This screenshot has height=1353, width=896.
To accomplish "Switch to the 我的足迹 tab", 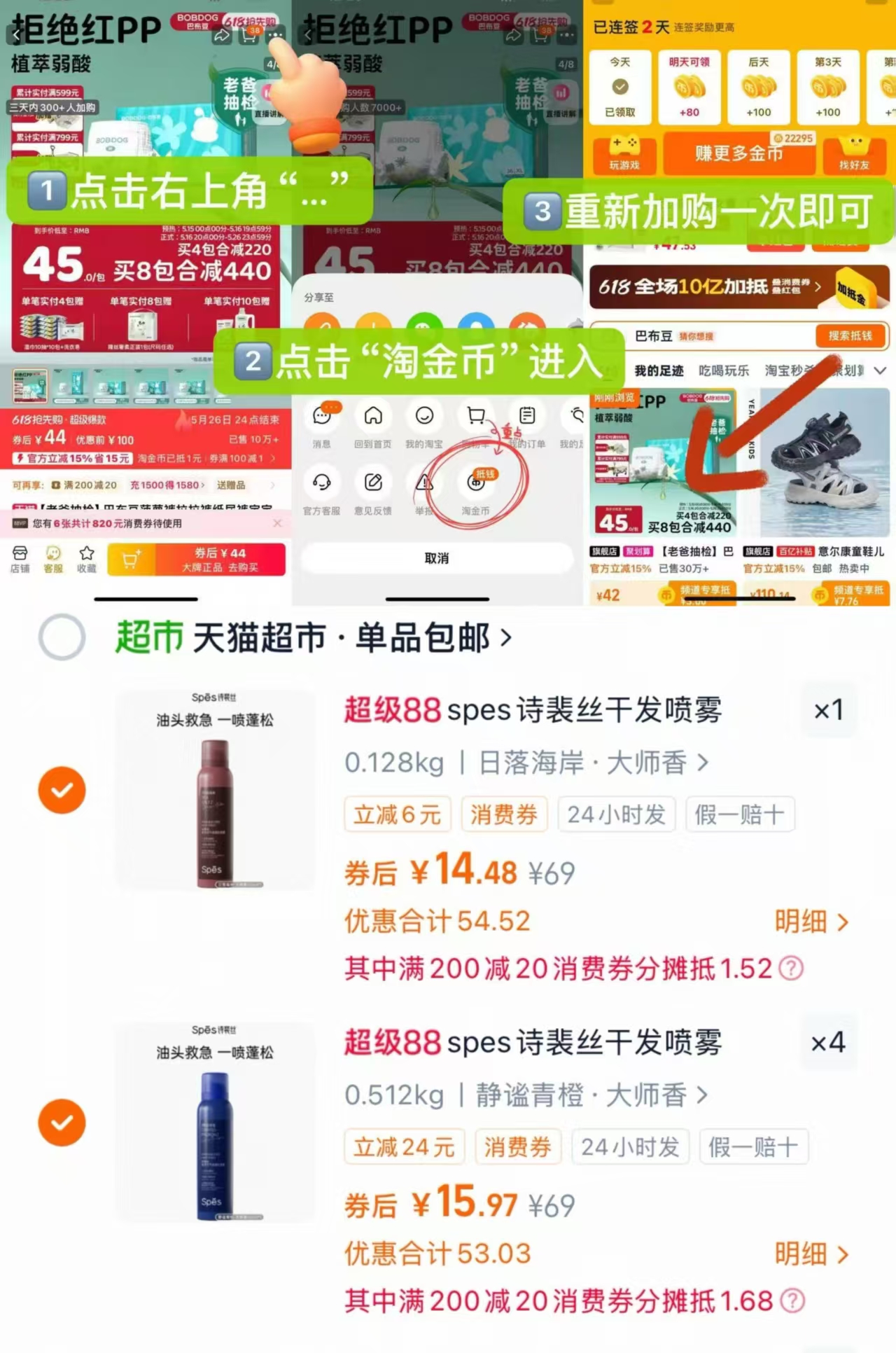I will tap(660, 371).
